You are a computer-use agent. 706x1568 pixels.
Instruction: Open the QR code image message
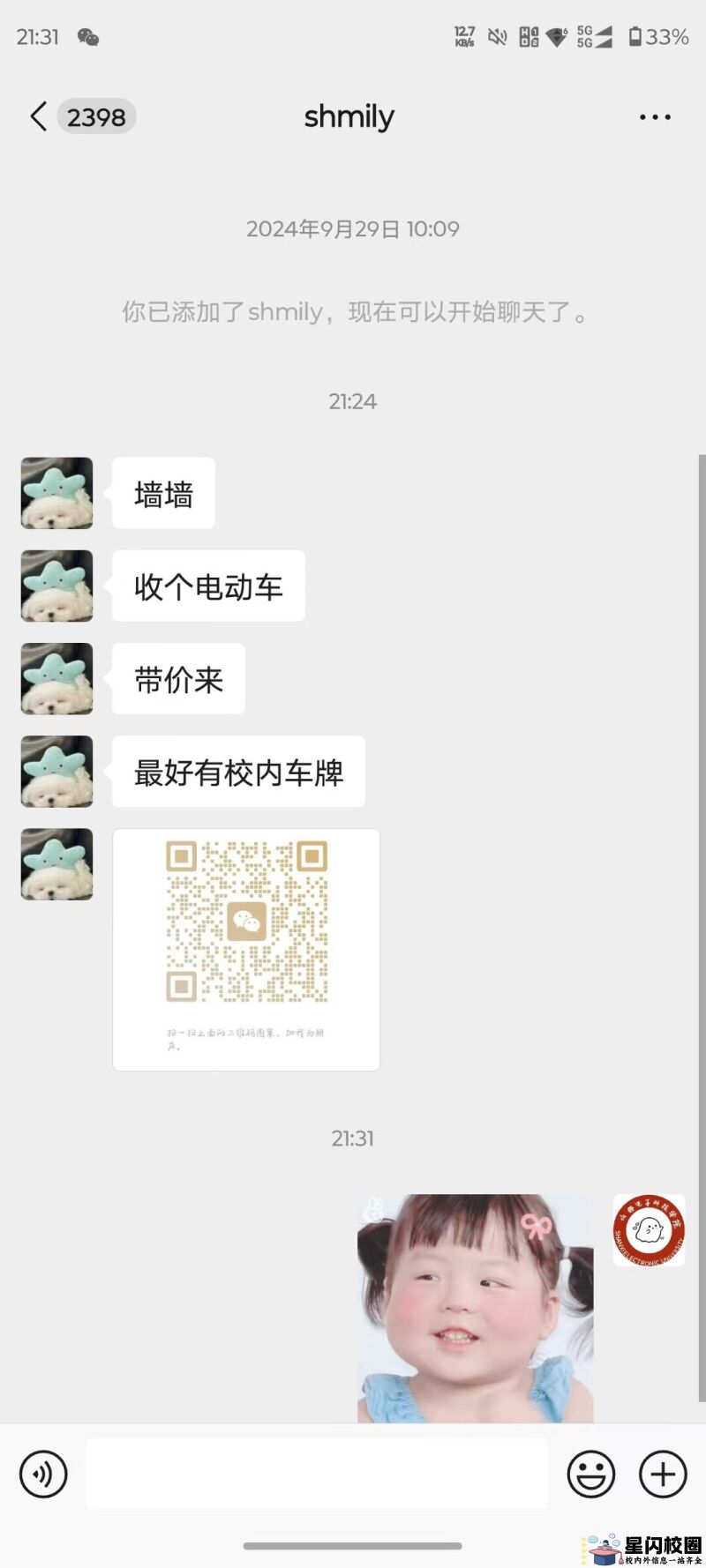tap(246, 949)
